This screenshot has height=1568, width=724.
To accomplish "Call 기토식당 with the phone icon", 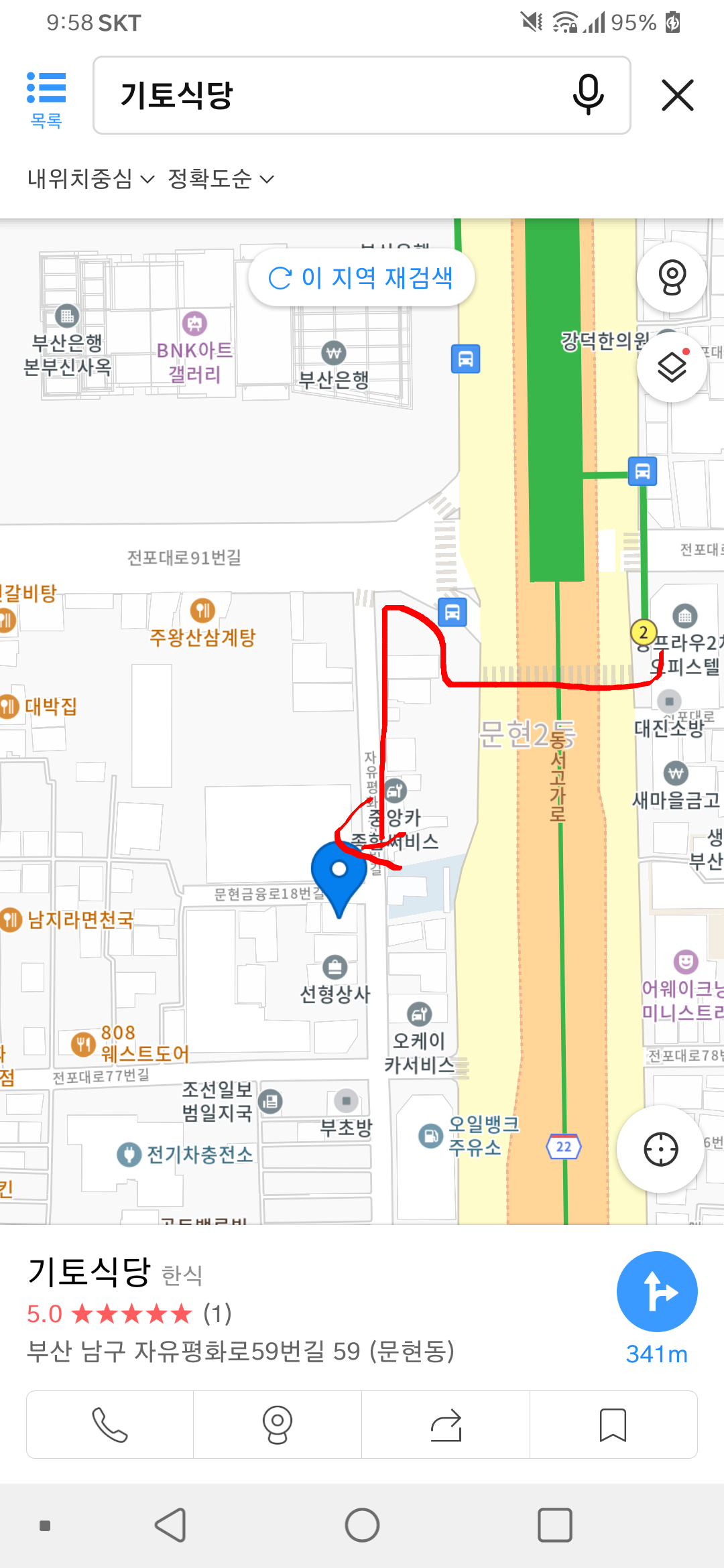I will pyautogui.click(x=110, y=1425).
